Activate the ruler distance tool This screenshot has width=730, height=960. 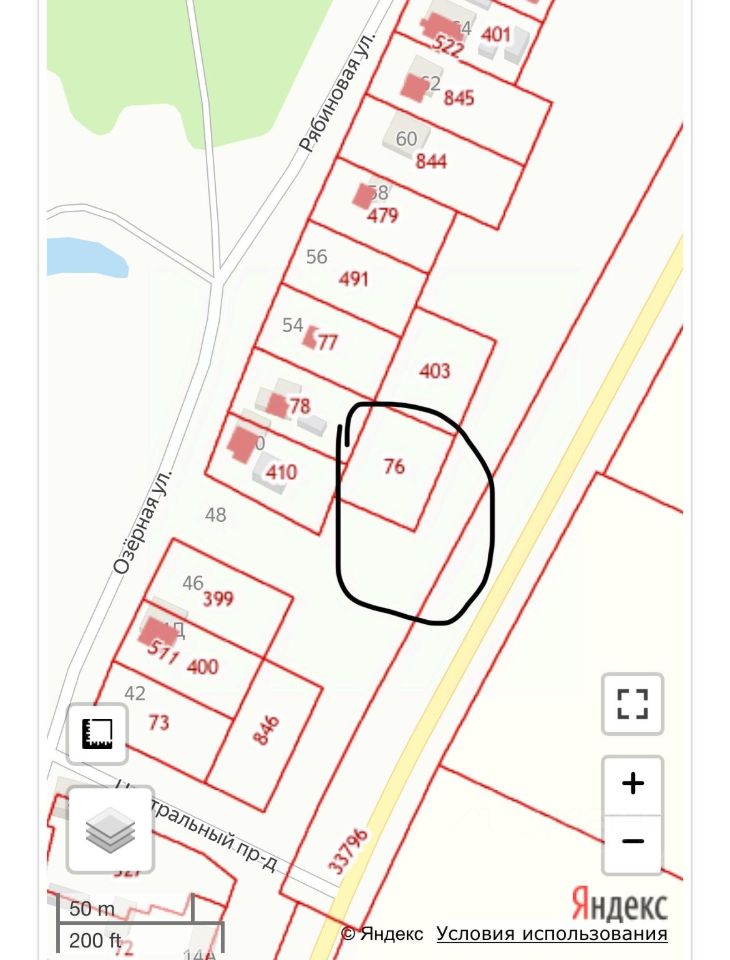(97, 734)
